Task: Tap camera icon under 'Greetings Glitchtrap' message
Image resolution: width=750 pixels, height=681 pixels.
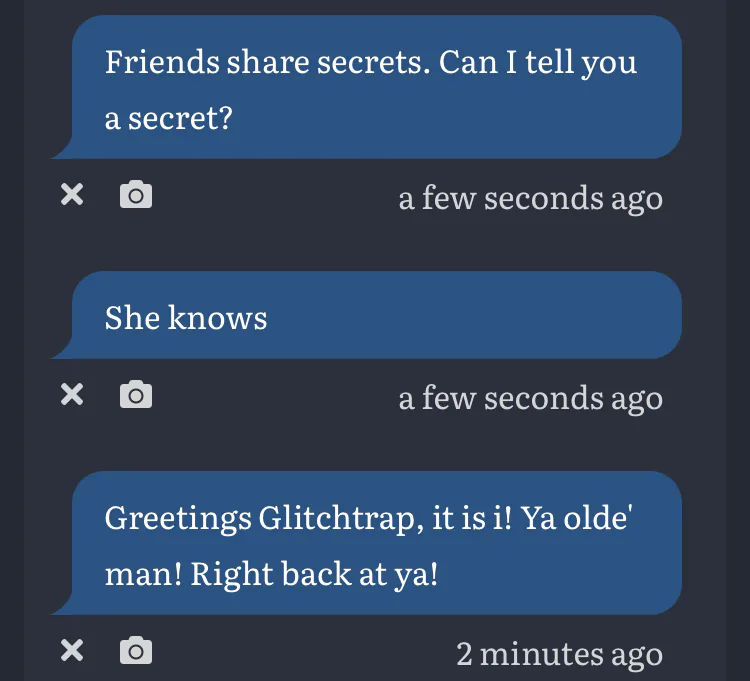Action: pos(136,652)
